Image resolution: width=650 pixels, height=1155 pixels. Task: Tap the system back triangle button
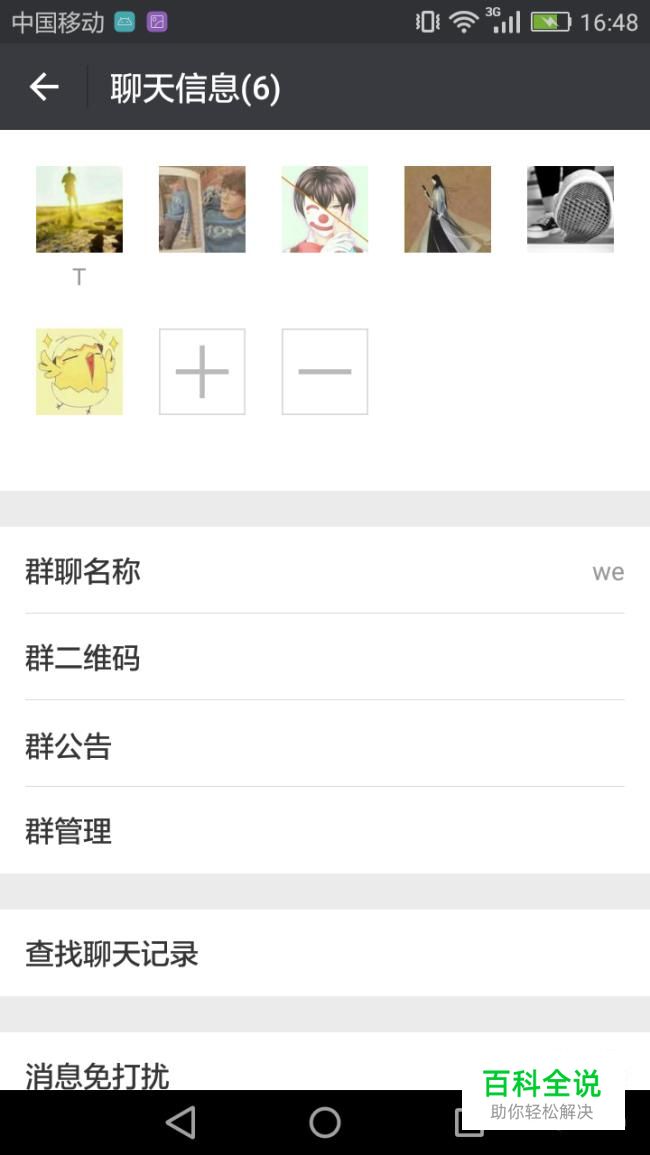coord(181,1123)
